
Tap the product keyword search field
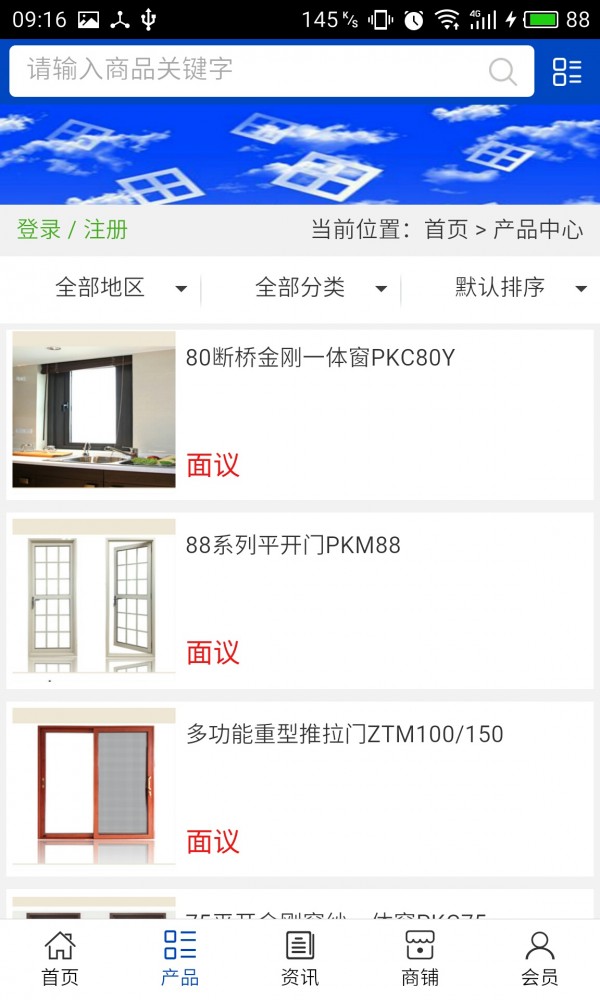tap(250, 70)
